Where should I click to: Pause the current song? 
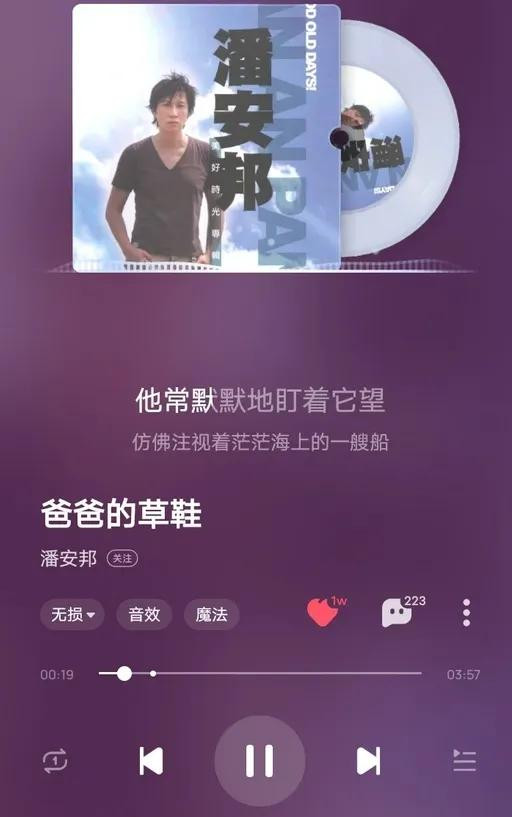(259, 761)
